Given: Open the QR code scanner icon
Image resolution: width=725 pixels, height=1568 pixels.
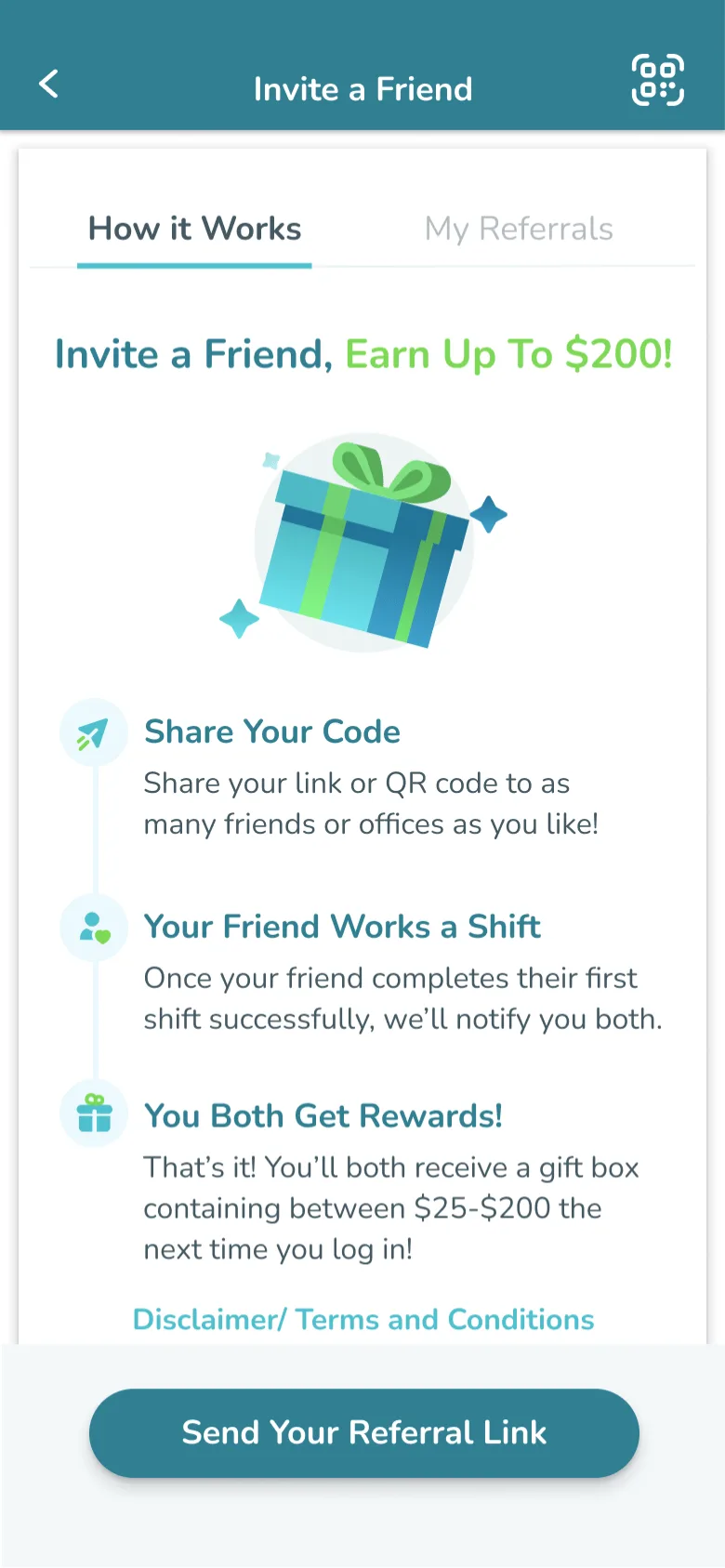Looking at the screenshot, I should [657, 81].
